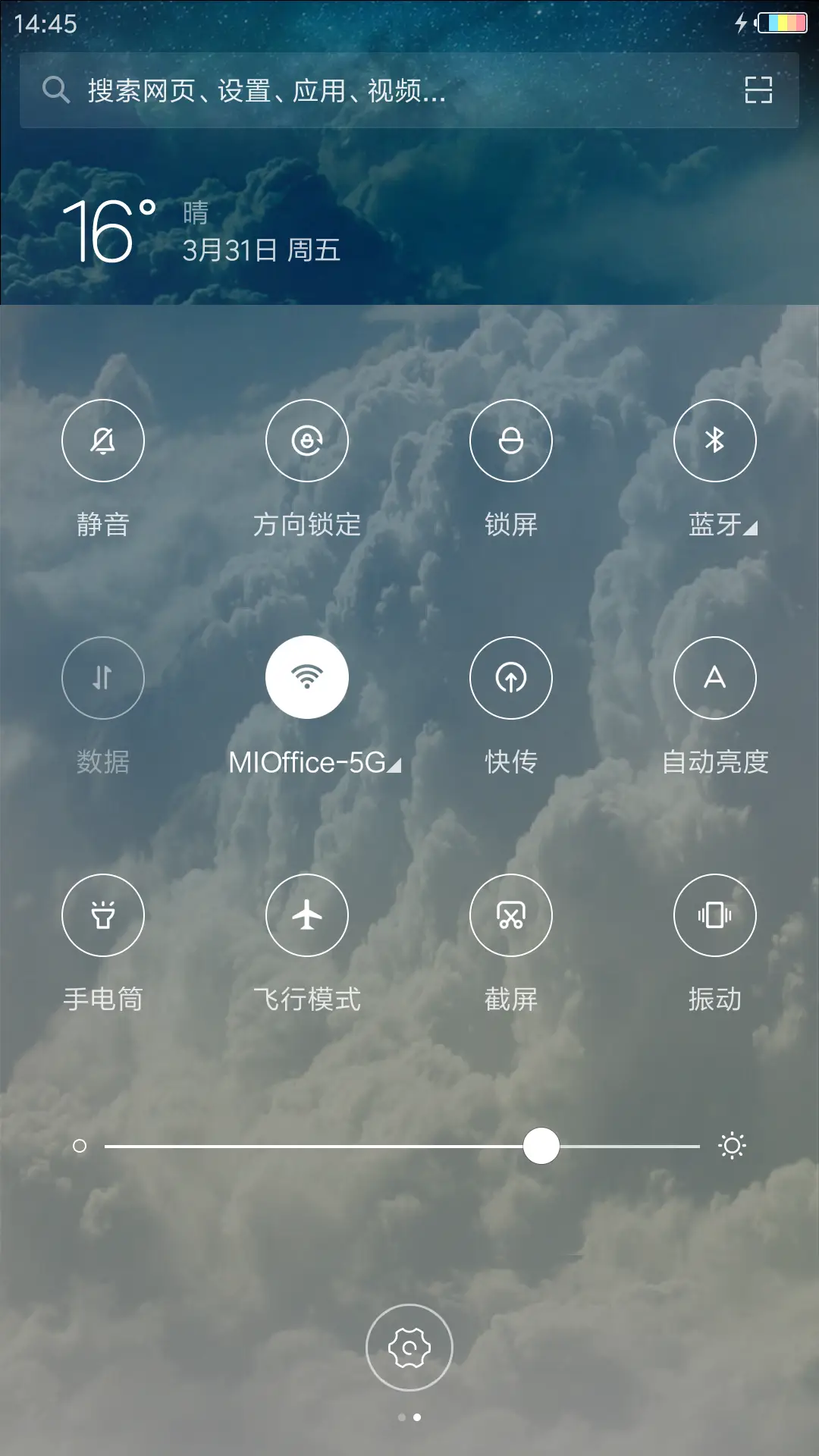This screenshot has height=1456, width=819.
Task: Enable orientation lock (方向锁定)
Action: pyautogui.click(x=307, y=440)
